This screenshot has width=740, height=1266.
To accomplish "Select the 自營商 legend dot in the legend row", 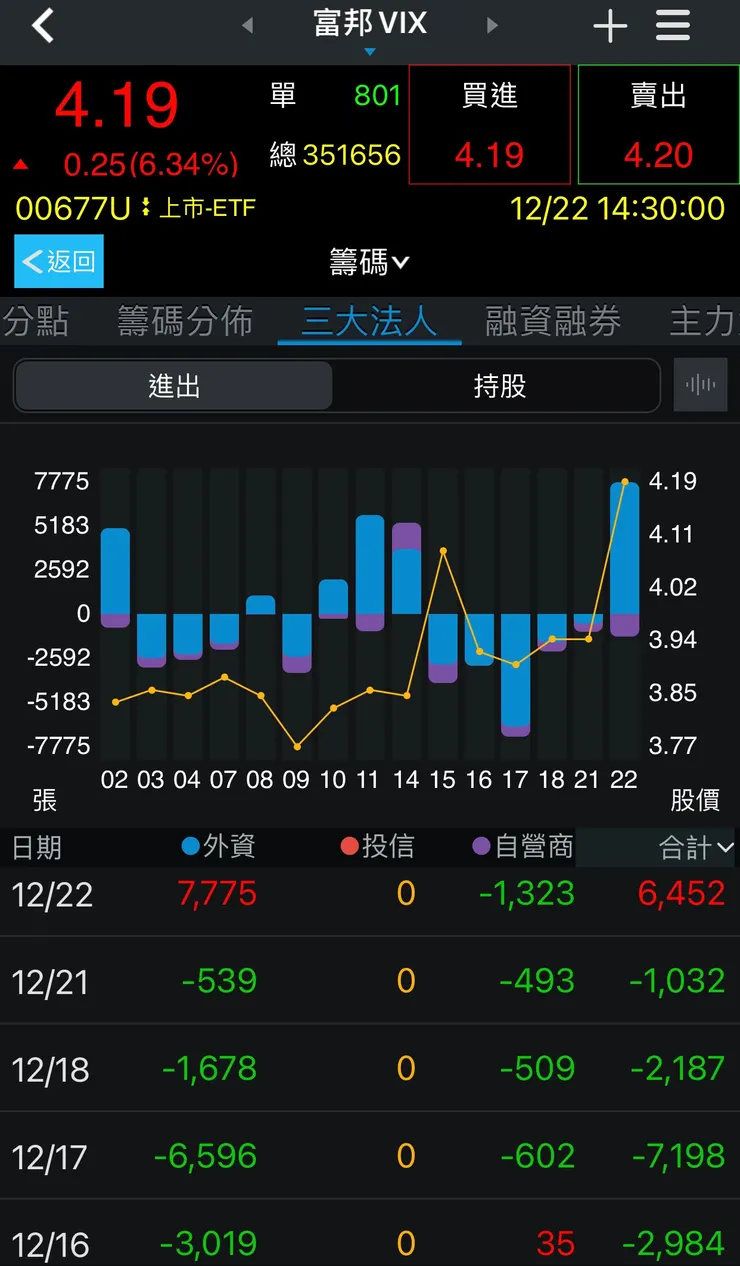I will (481, 846).
